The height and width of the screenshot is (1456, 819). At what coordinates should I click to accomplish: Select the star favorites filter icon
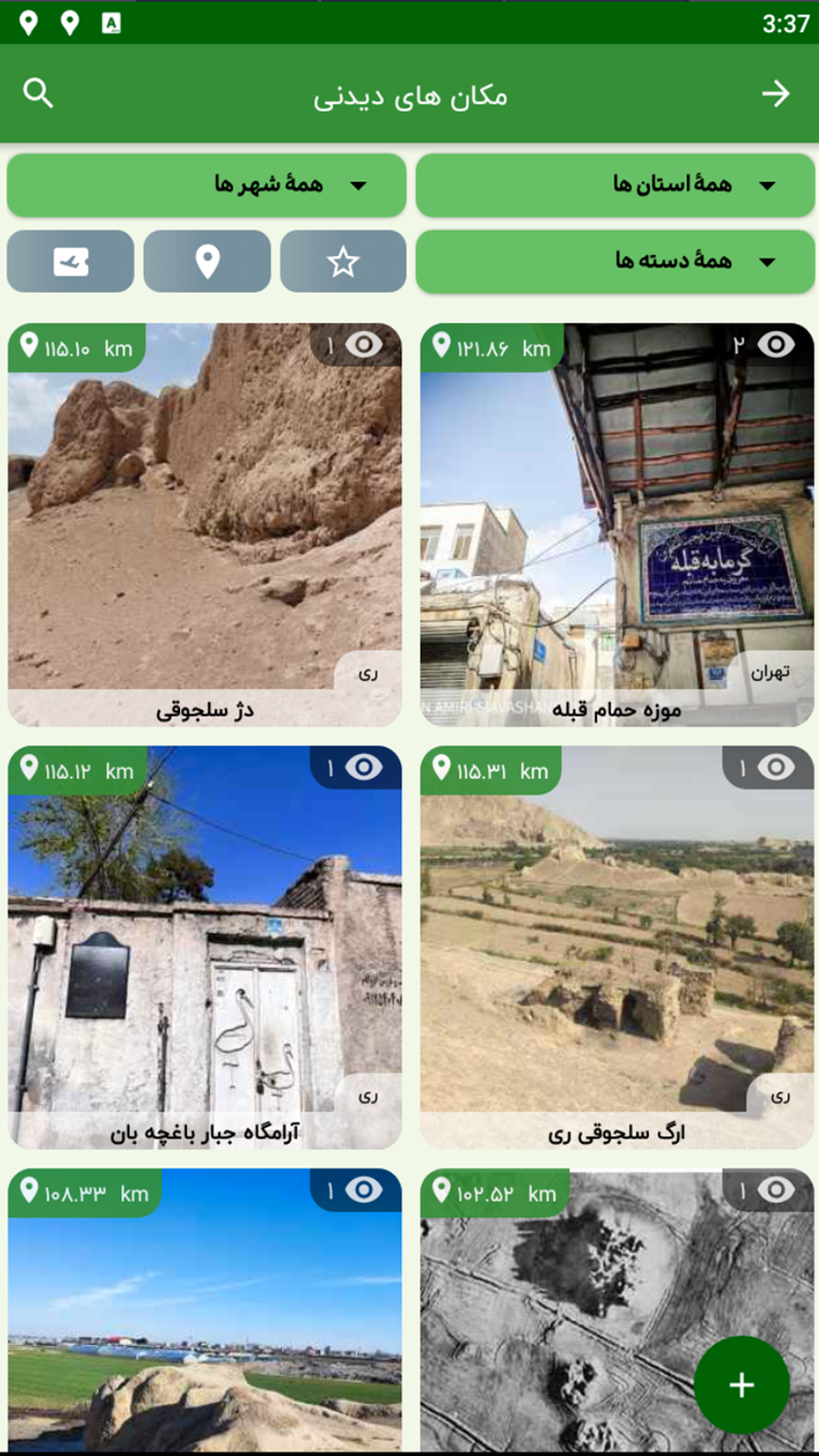tap(343, 261)
